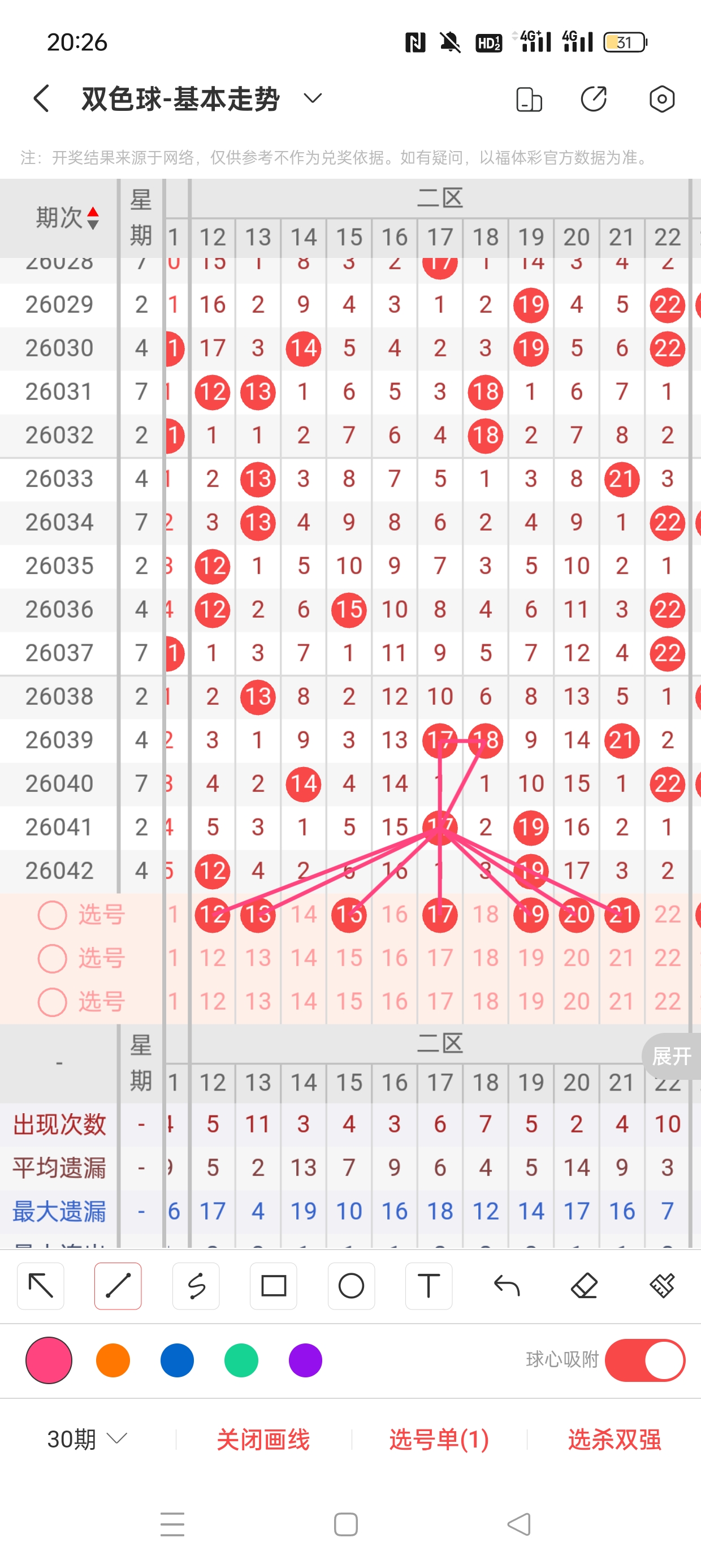Go back from the trend chart
The image size is (701, 1568).
[x=41, y=98]
